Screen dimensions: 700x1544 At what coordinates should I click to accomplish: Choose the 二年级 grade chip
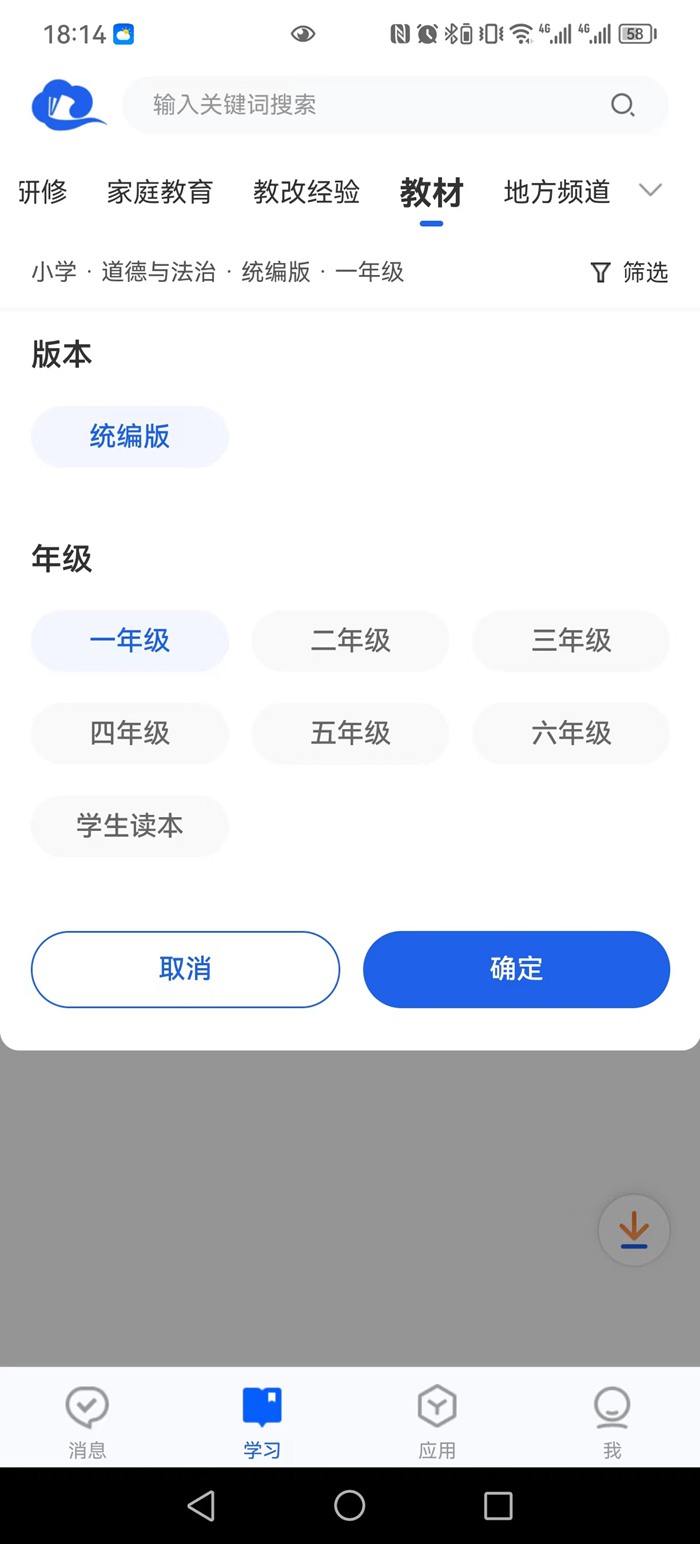pyautogui.click(x=350, y=640)
